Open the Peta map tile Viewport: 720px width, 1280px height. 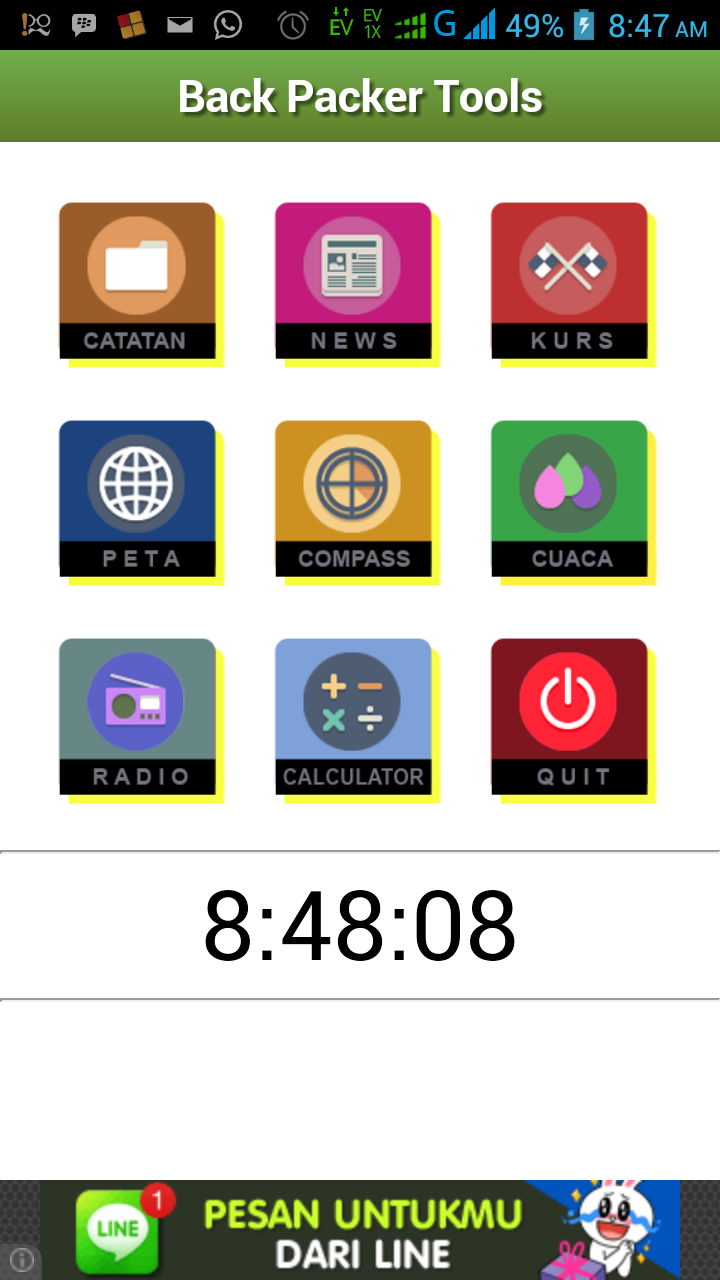[137, 498]
